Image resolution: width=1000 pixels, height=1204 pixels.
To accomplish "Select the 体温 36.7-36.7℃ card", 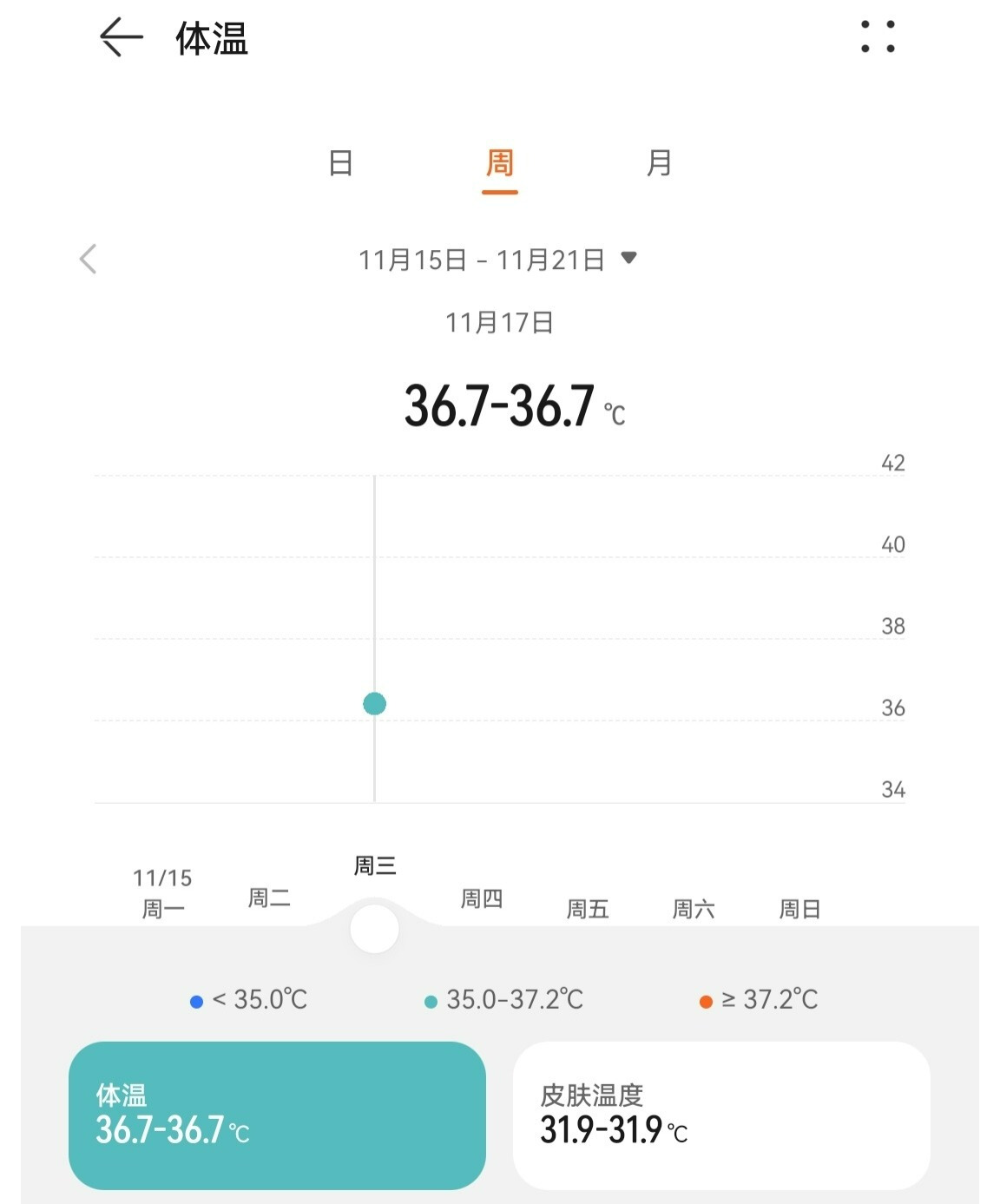I will point(280,1120).
